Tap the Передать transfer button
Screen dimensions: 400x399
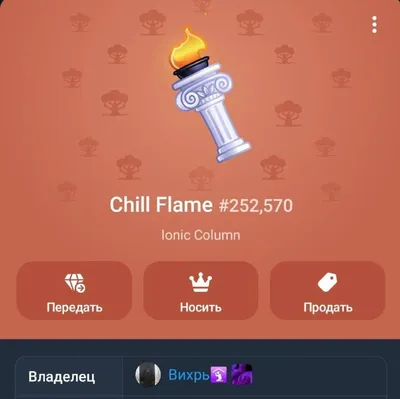point(74,291)
